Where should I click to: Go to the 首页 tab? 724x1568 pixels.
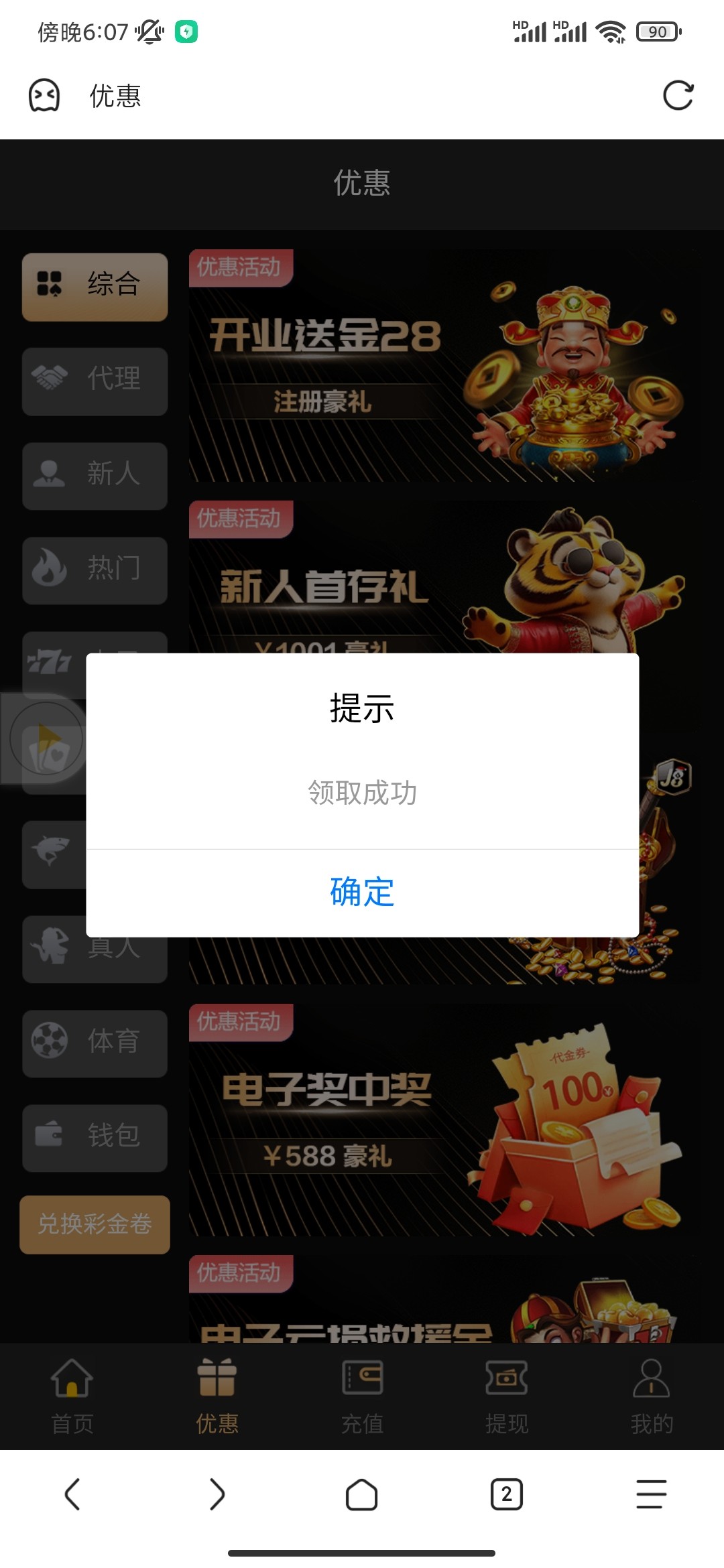(72, 1396)
